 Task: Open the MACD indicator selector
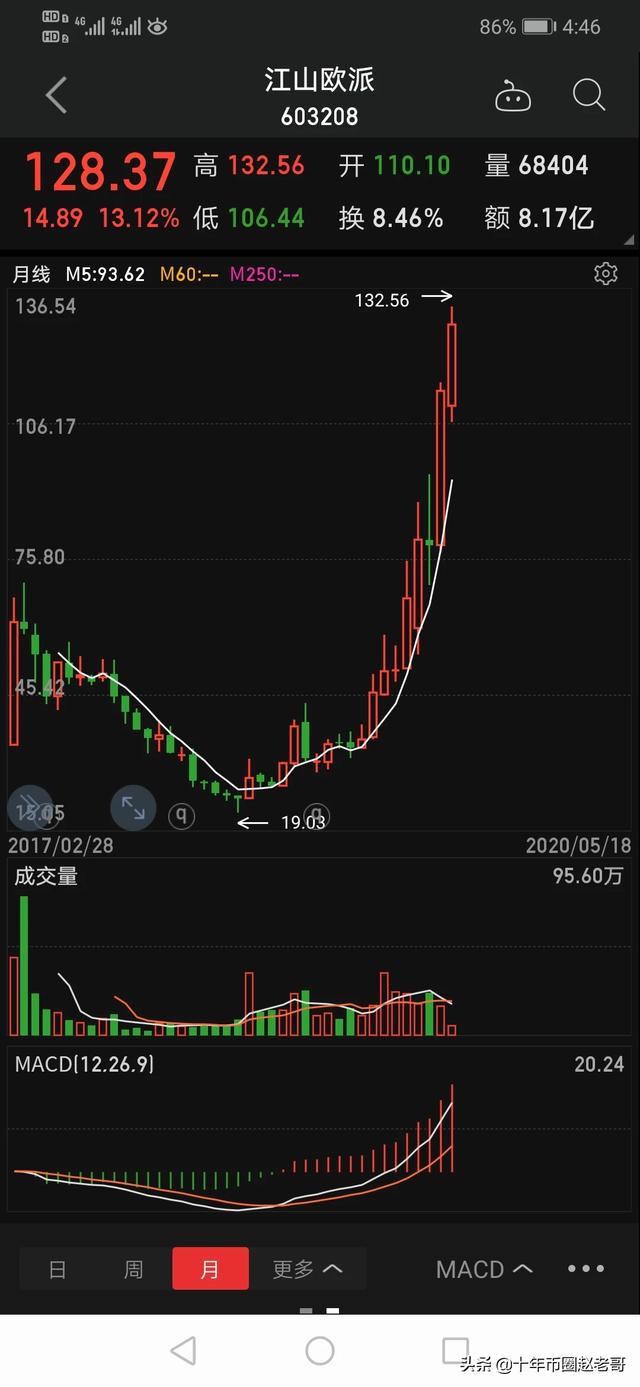click(484, 1269)
